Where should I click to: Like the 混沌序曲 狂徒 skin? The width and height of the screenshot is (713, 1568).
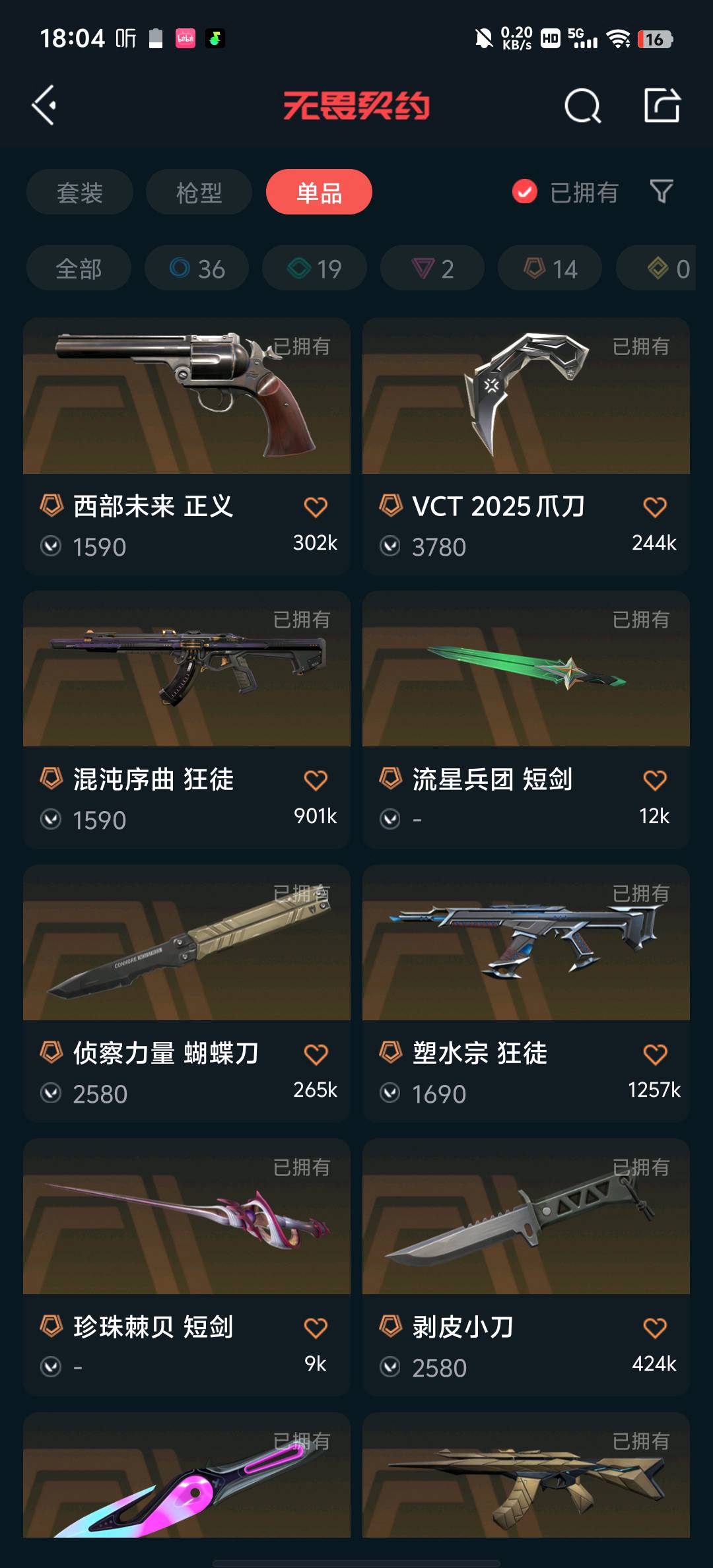316,780
